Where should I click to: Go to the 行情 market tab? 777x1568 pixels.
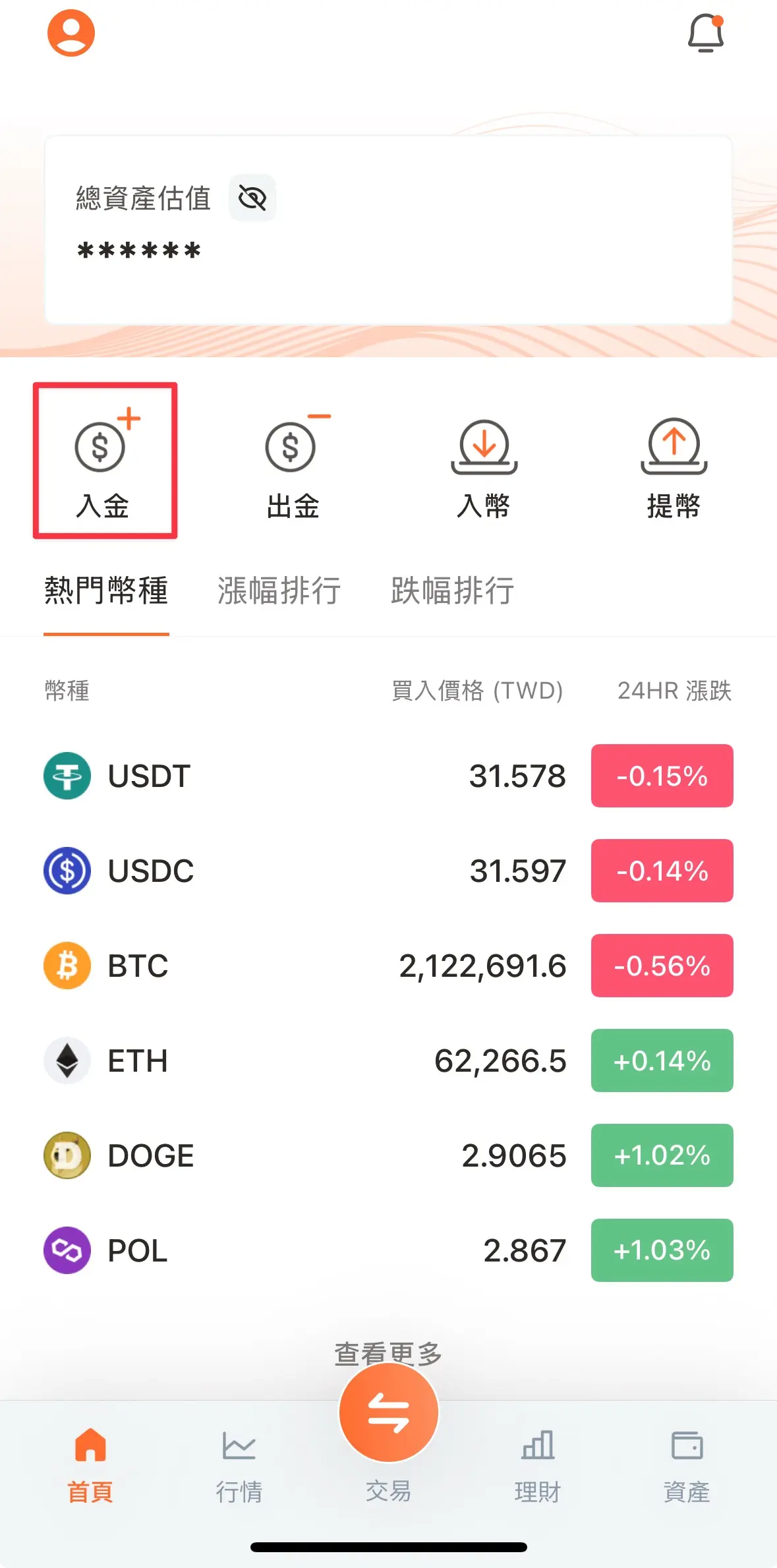point(239,1463)
